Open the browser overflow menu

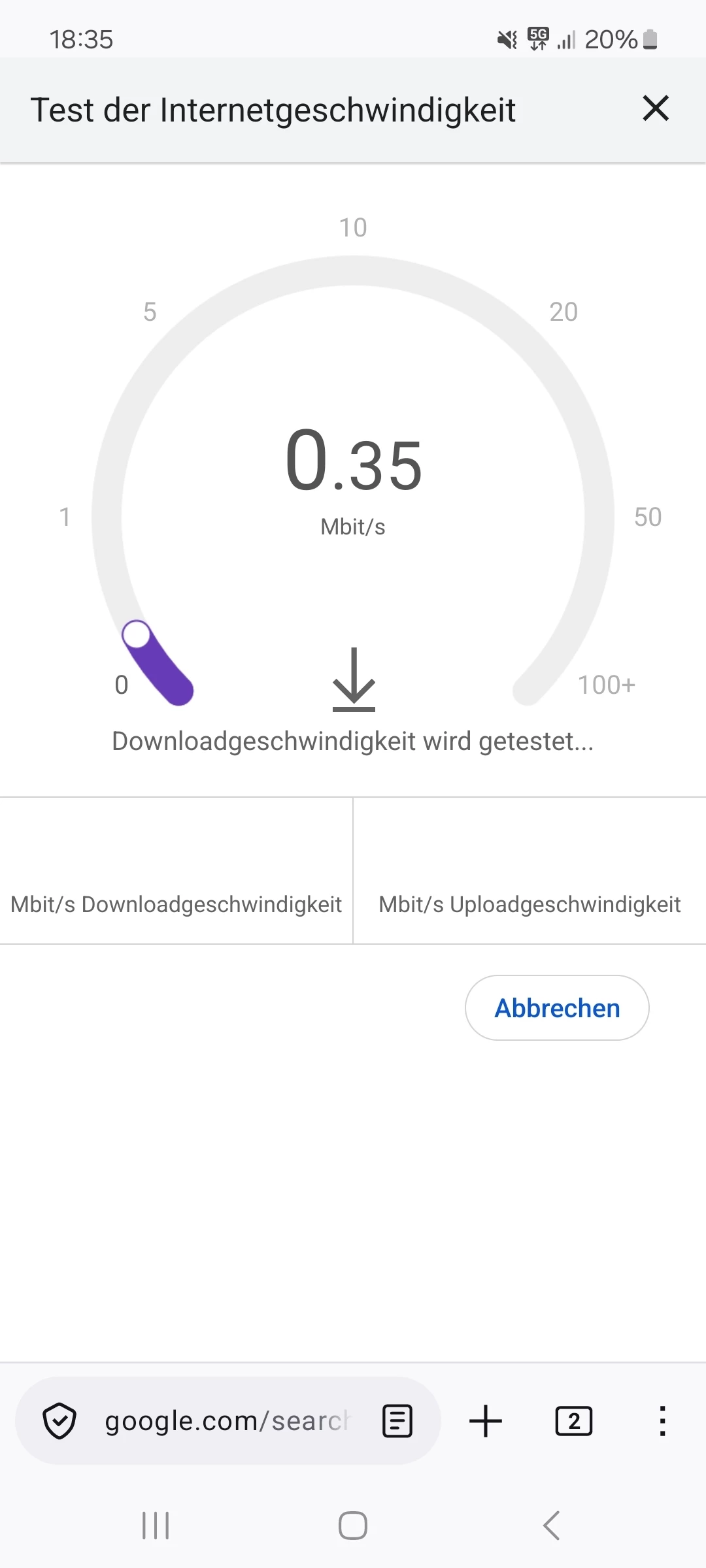(662, 1421)
